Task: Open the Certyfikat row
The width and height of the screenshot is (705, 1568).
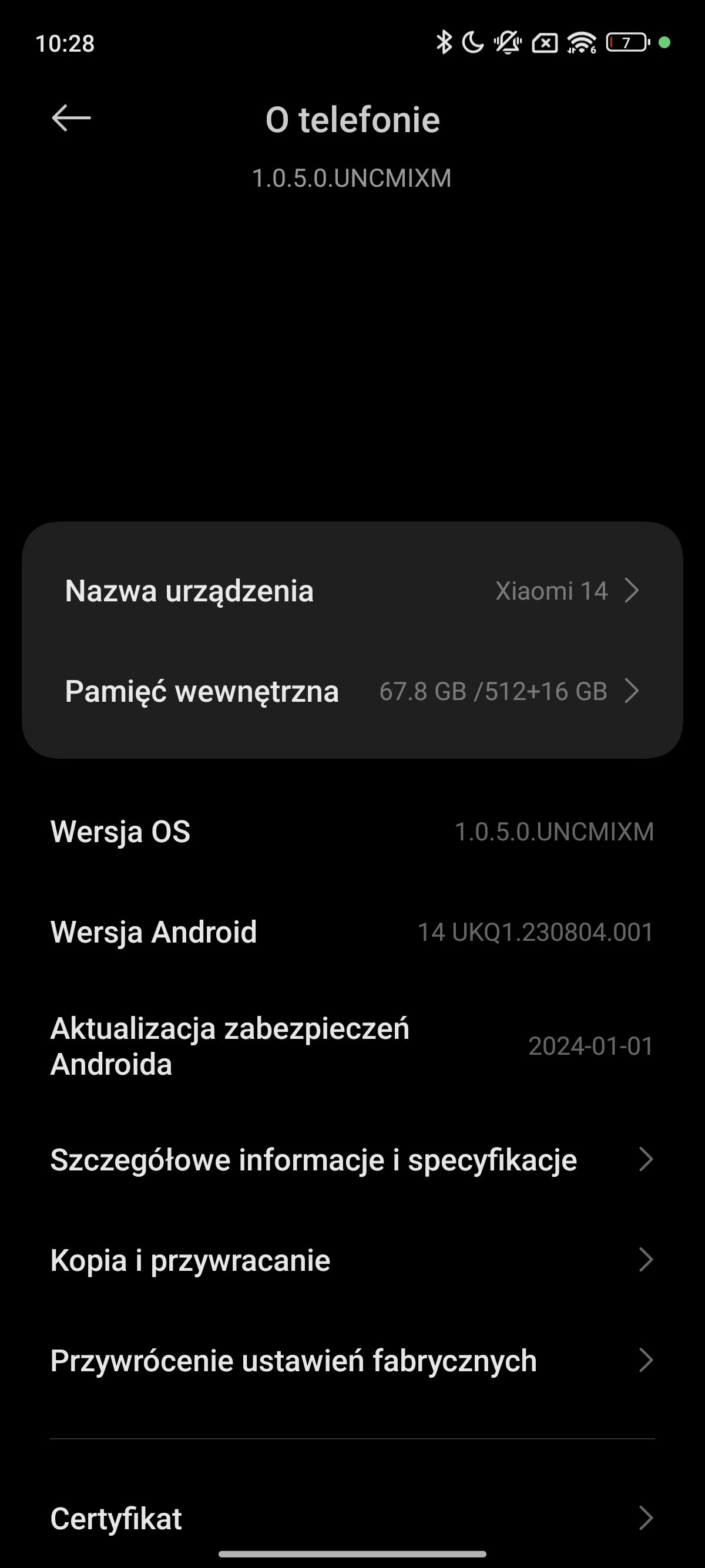Action: [352, 1518]
